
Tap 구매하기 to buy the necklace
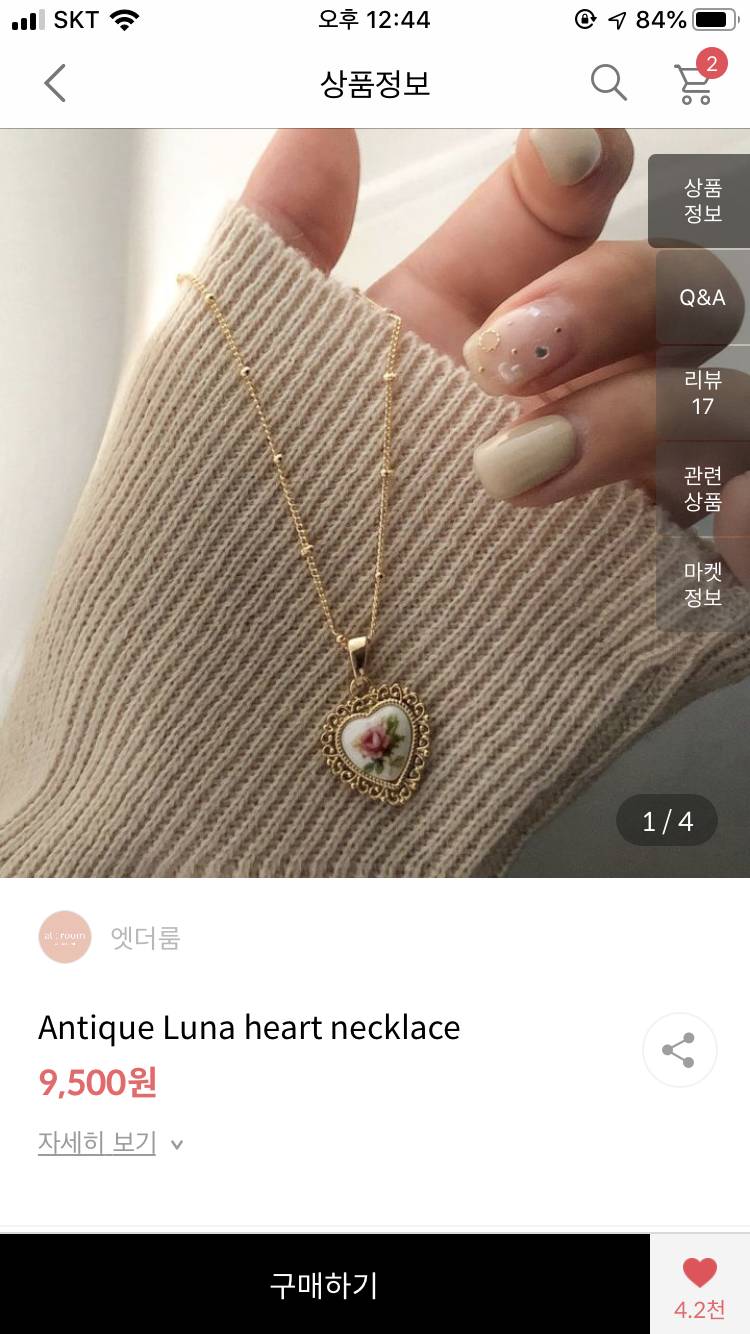click(x=324, y=1284)
